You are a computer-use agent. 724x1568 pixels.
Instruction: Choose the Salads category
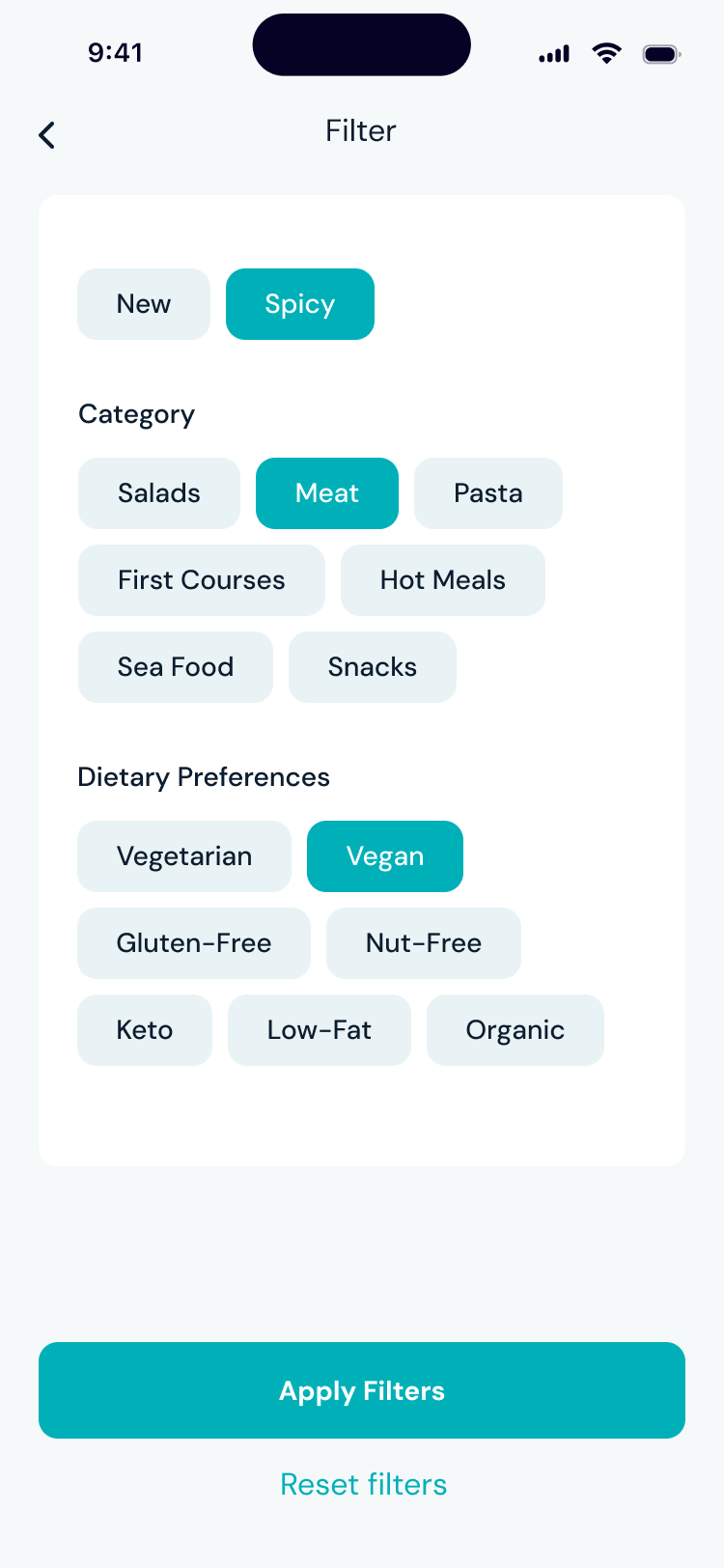click(x=159, y=493)
